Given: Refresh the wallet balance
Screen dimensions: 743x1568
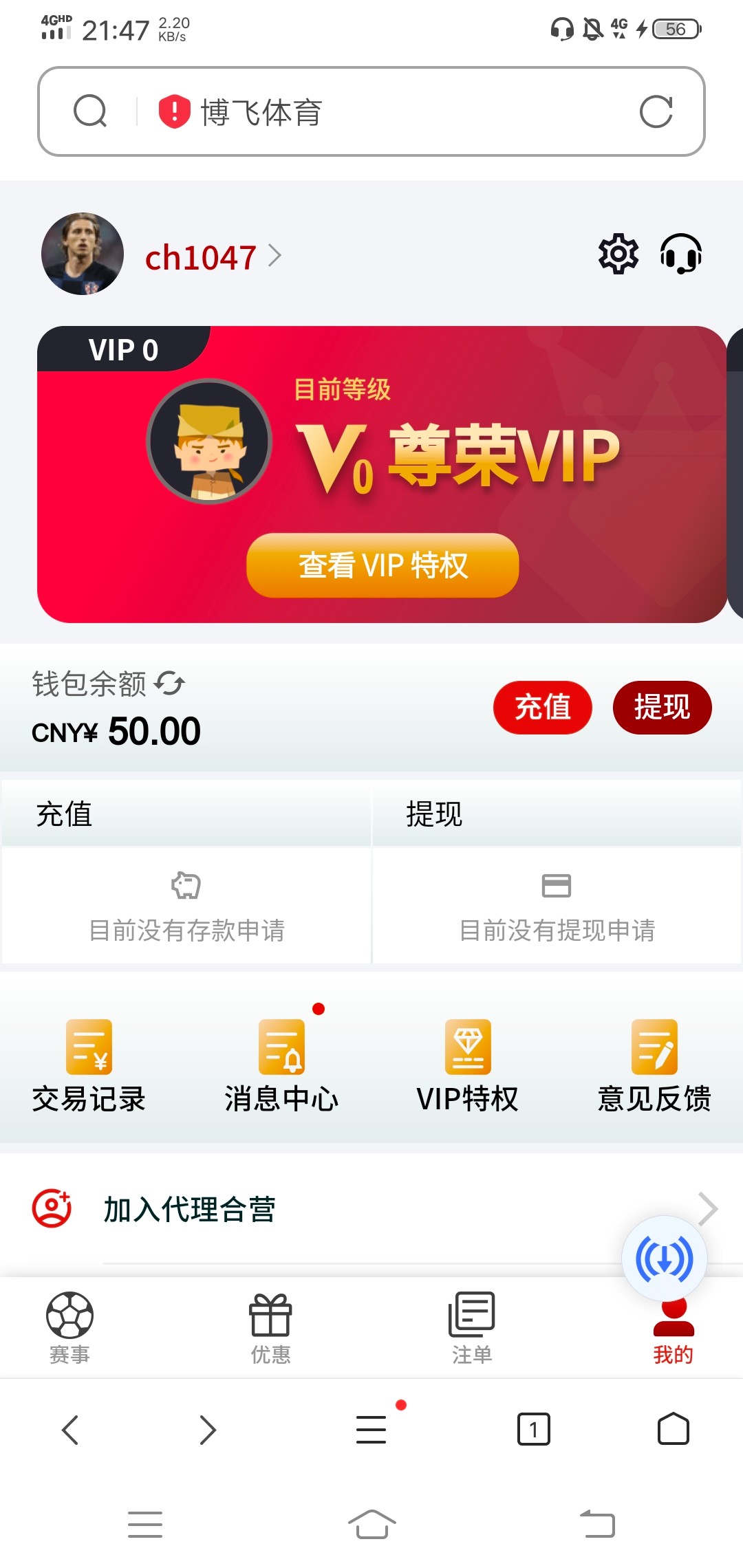Looking at the screenshot, I should tap(170, 684).
